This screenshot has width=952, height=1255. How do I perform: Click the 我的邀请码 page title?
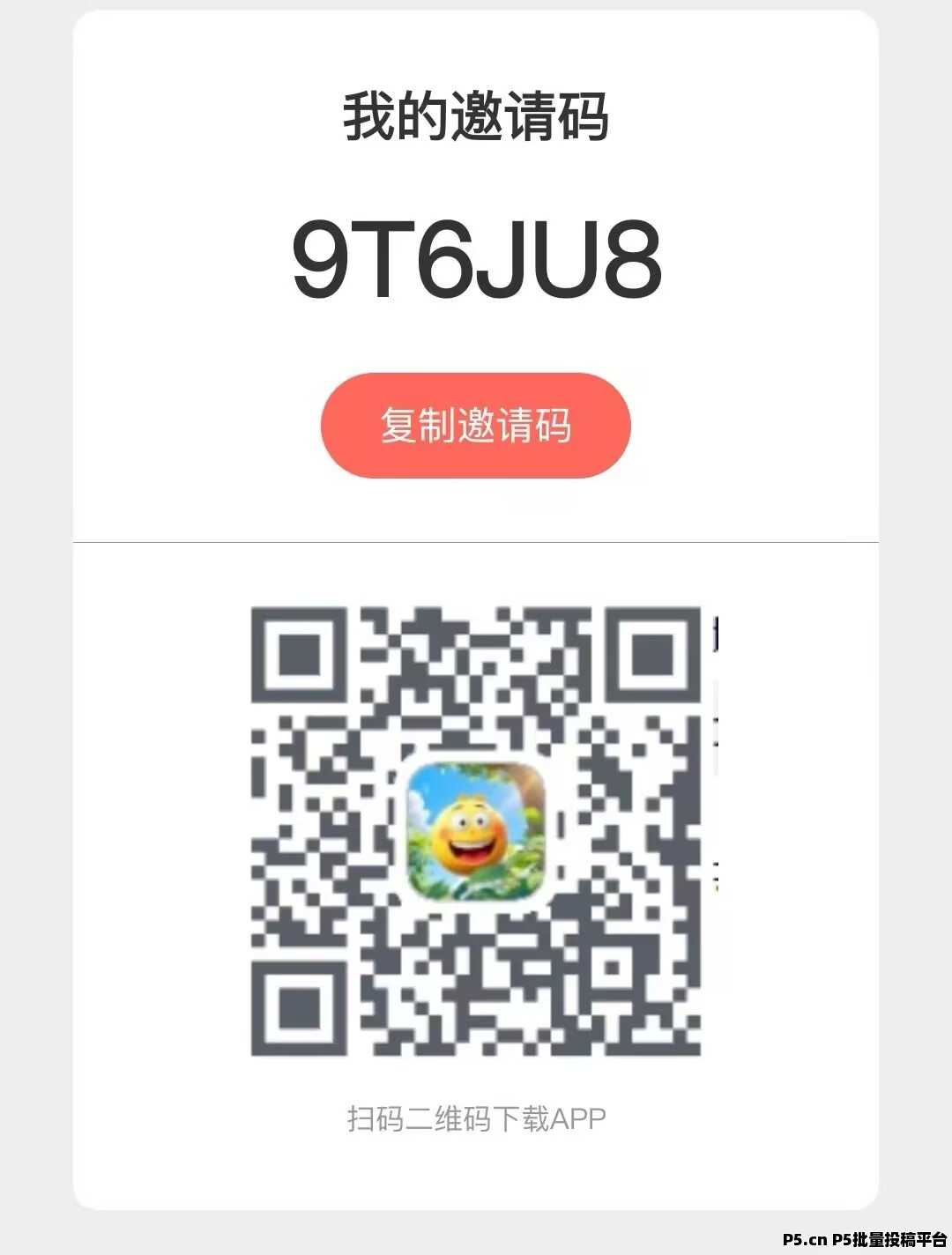[476, 116]
